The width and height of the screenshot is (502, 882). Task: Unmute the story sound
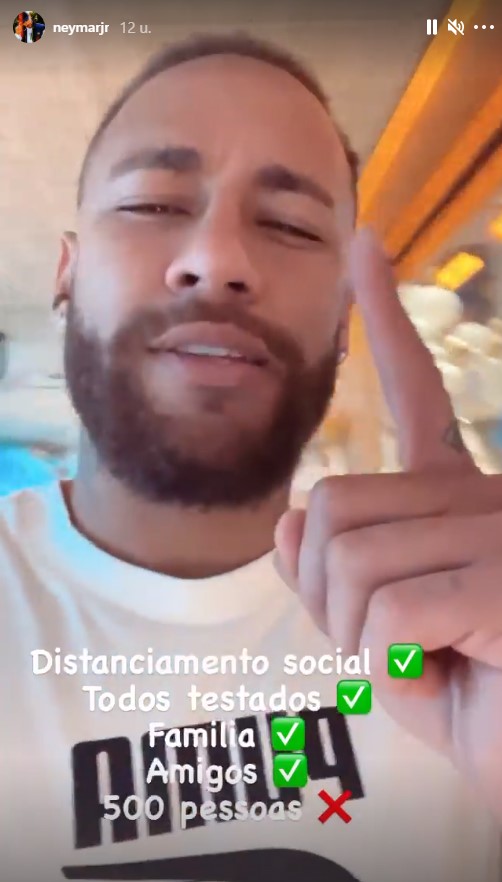[456, 27]
